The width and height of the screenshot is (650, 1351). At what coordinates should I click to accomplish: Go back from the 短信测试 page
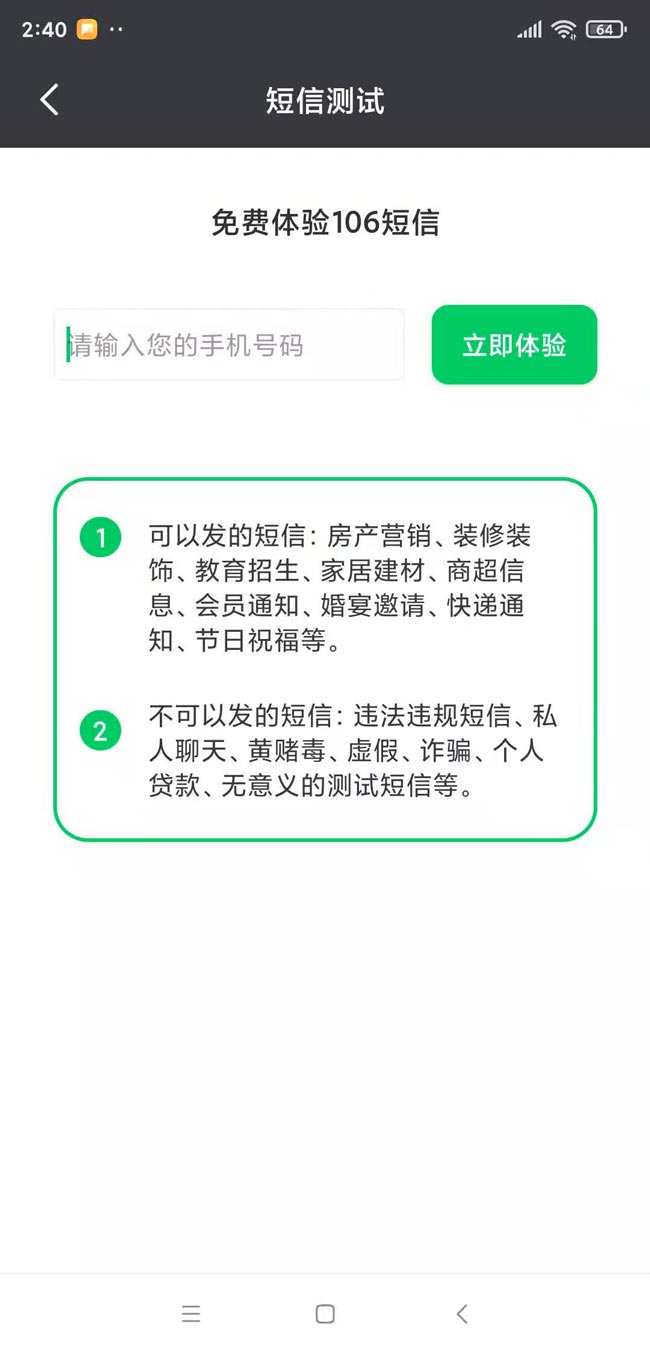coord(49,100)
